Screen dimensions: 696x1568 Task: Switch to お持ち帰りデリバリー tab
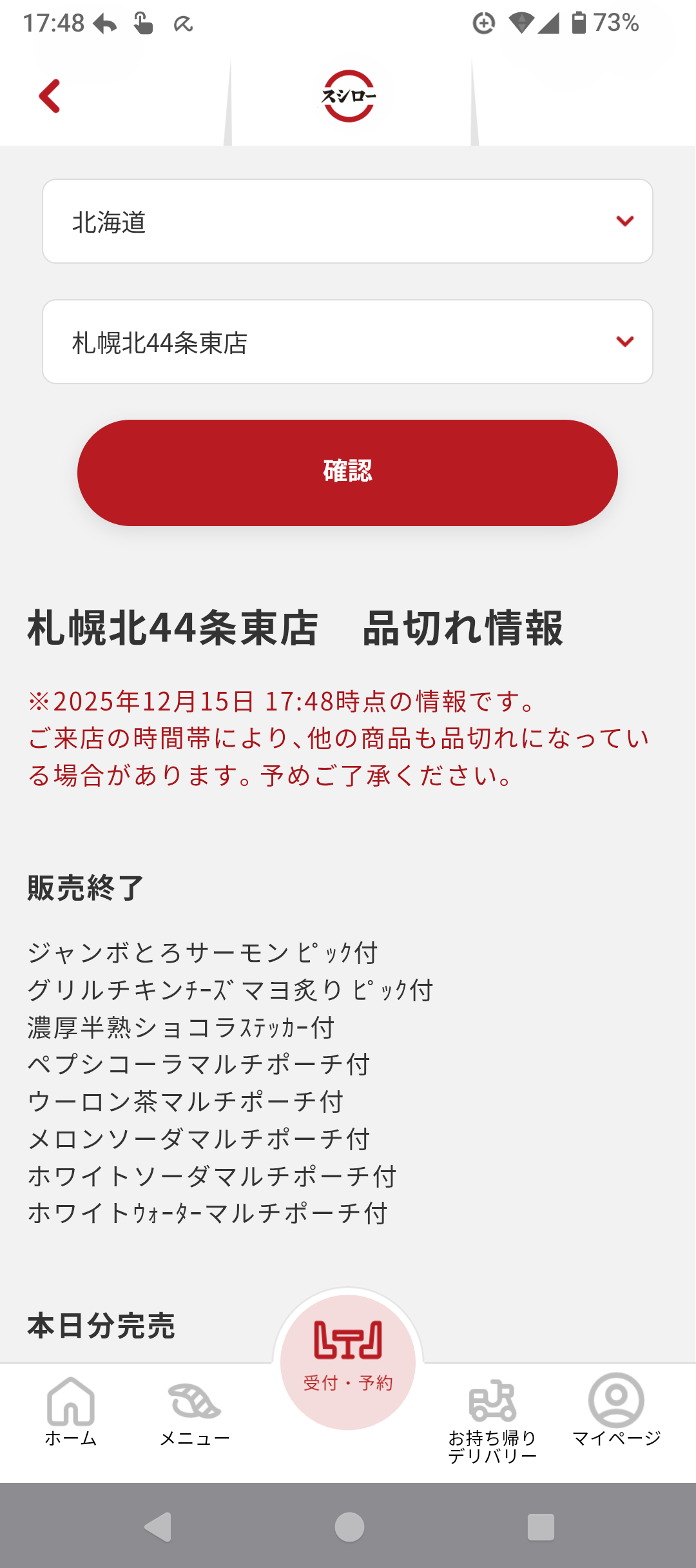coord(492,1418)
